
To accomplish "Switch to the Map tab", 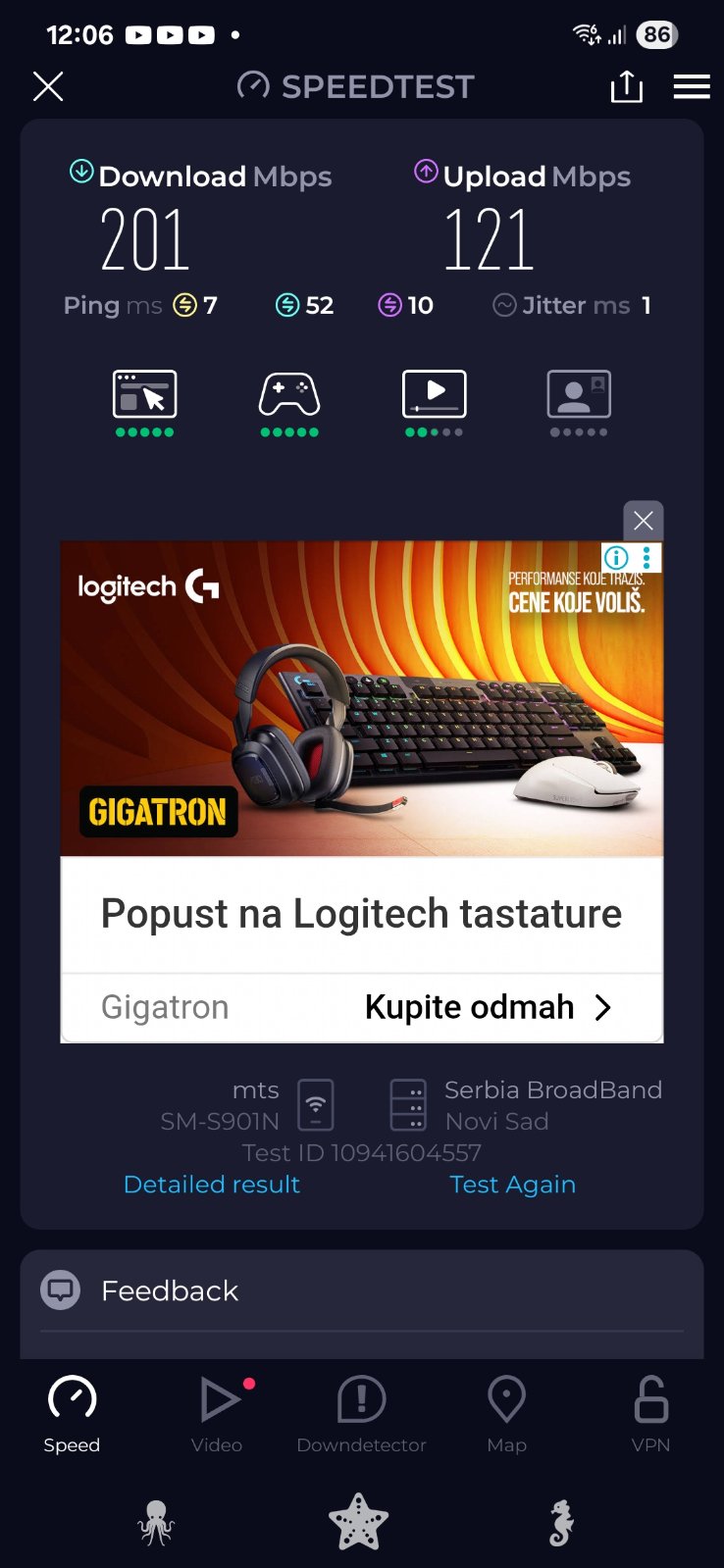I will tap(506, 1414).
